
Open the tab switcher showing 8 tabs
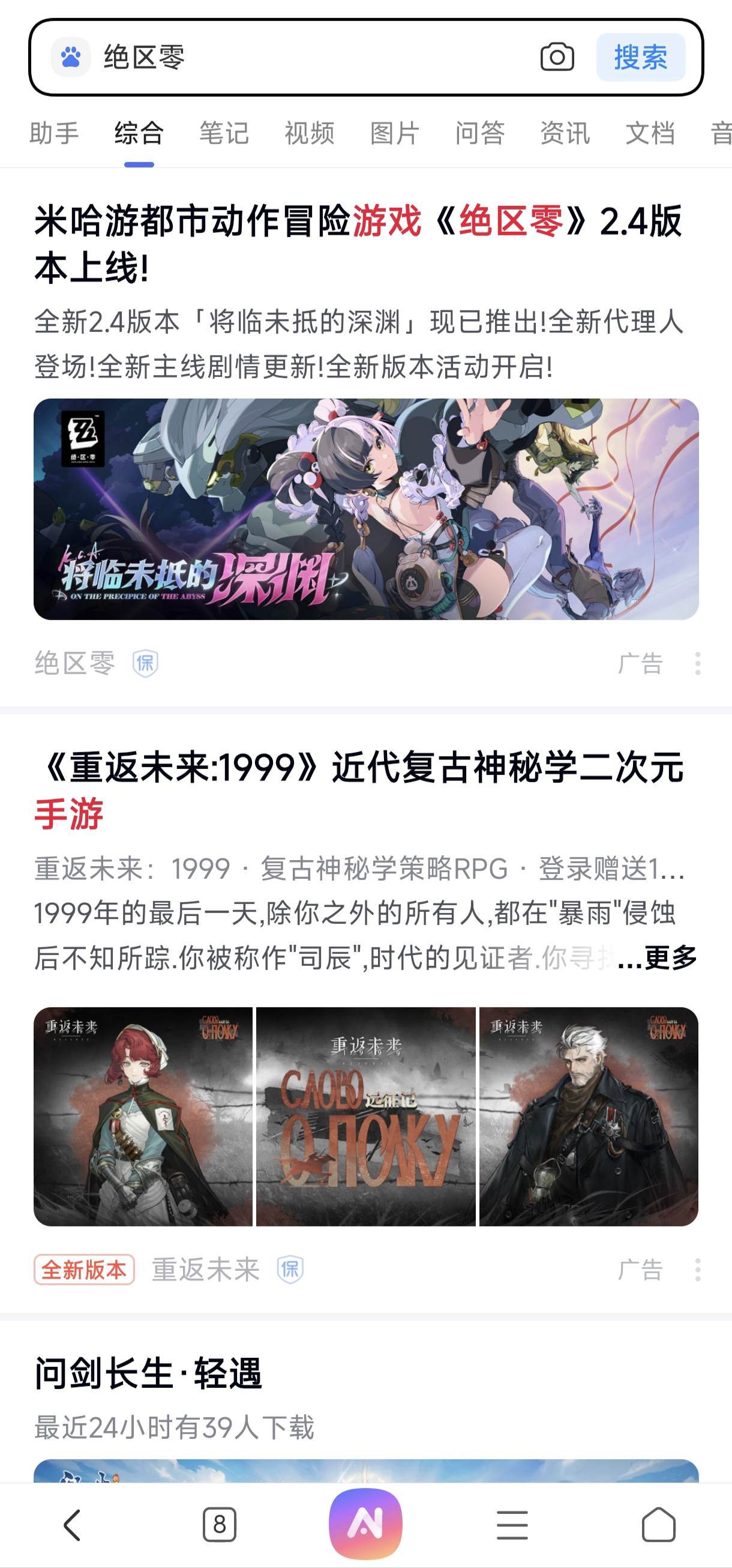click(219, 1525)
